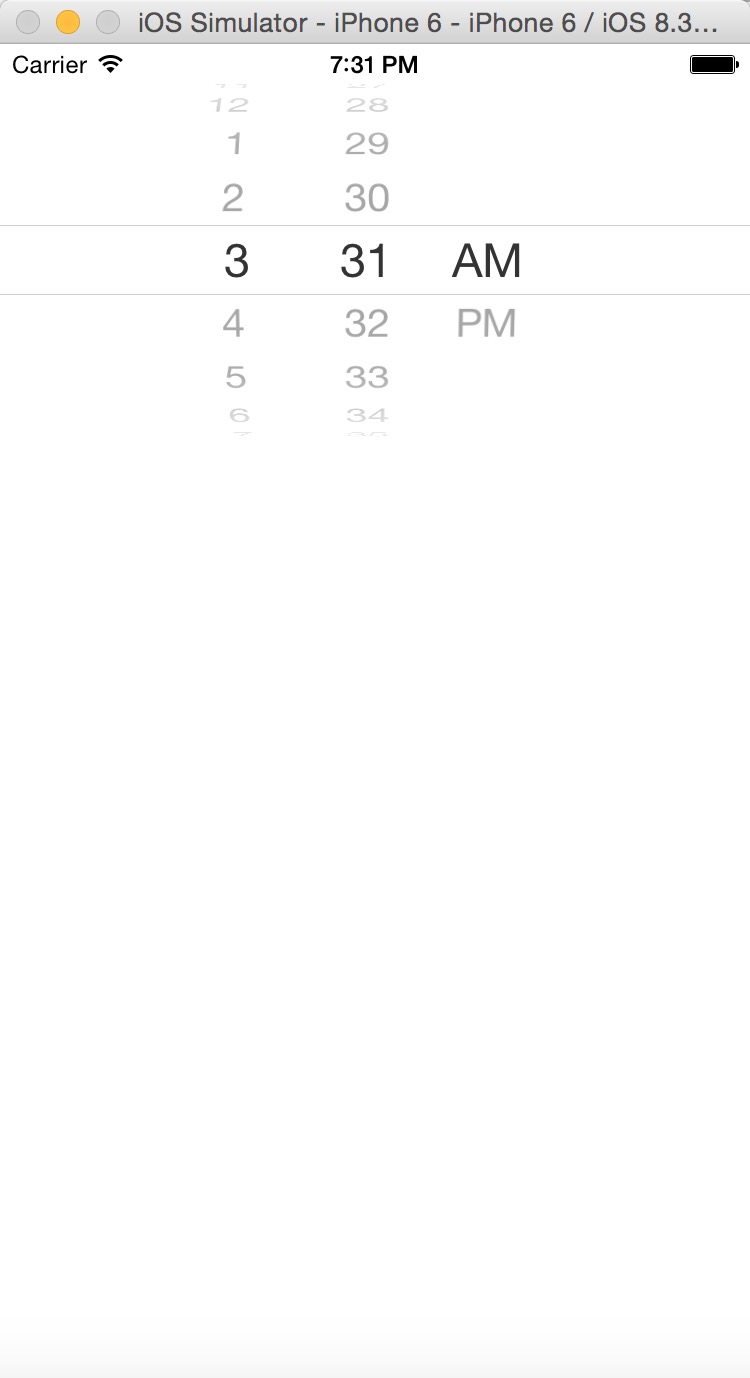Pick minute 30 in the wheel
This screenshot has height=1378, width=750.
(x=366, y=198)
